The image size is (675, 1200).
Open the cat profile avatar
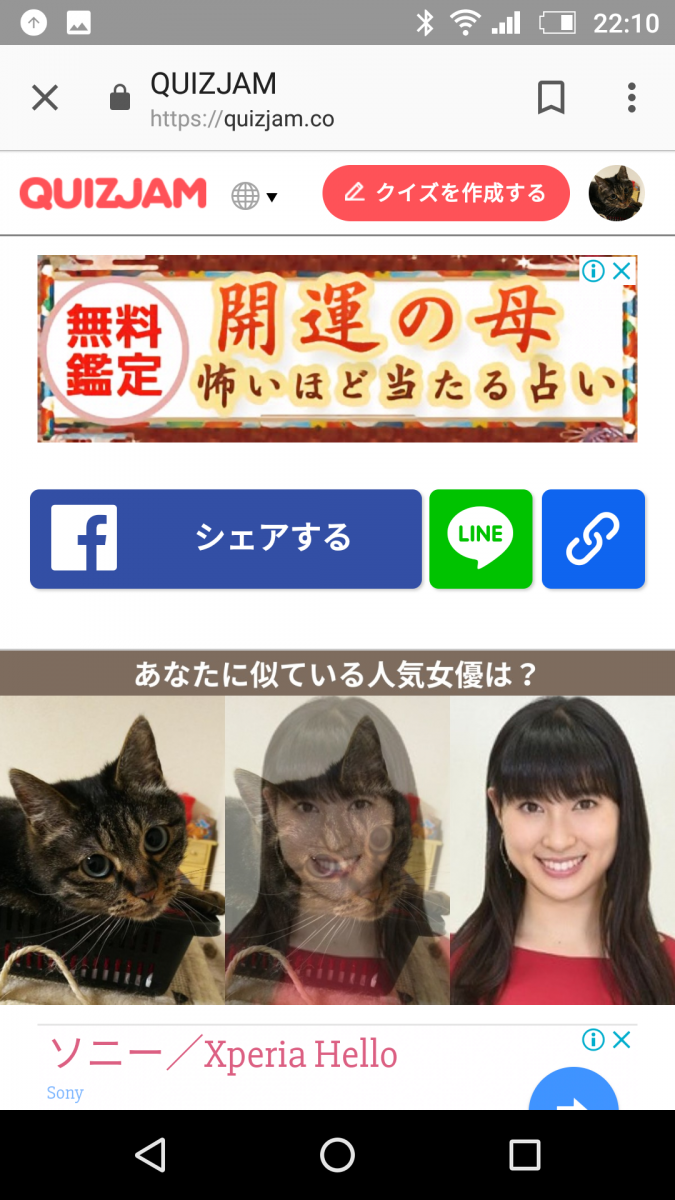[x=616, y=193]
